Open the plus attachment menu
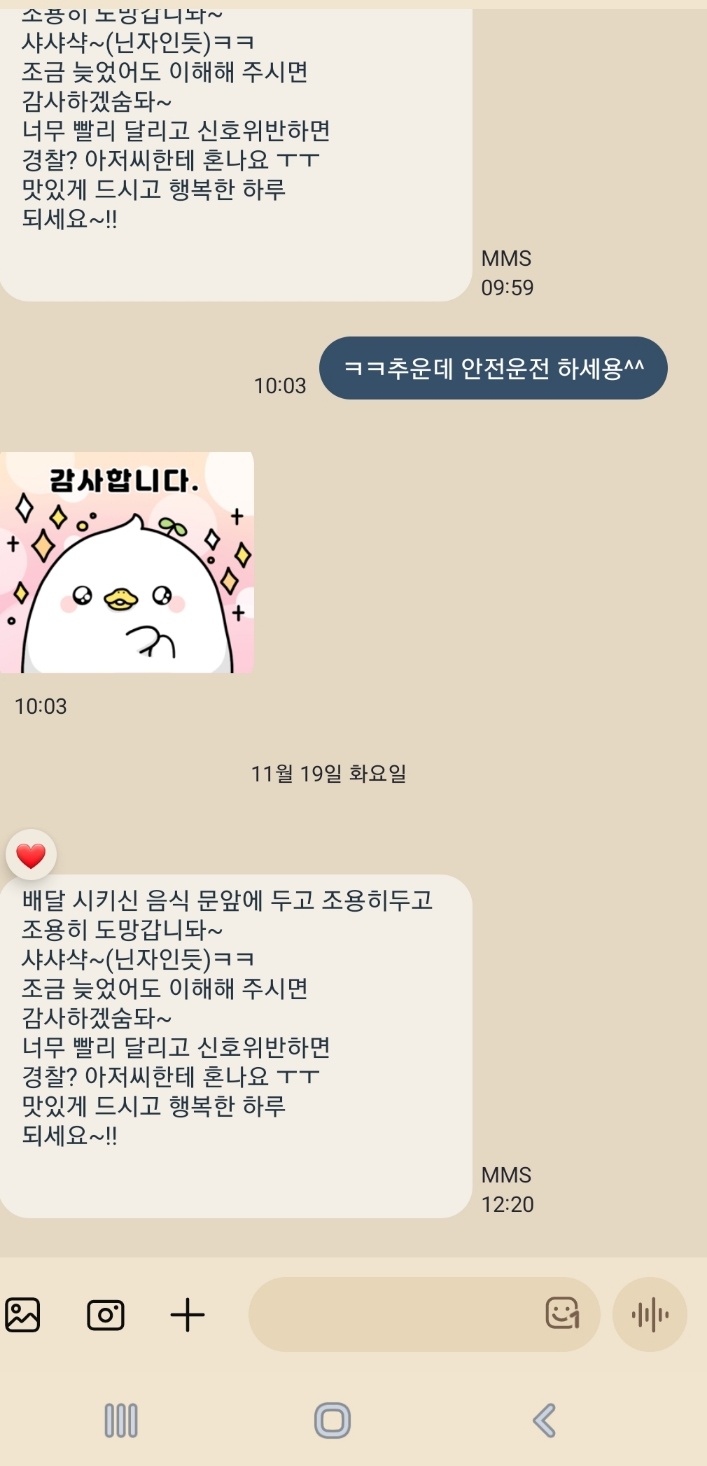This screenshot has width=707, height=1466. click(x=187, y=1315)
